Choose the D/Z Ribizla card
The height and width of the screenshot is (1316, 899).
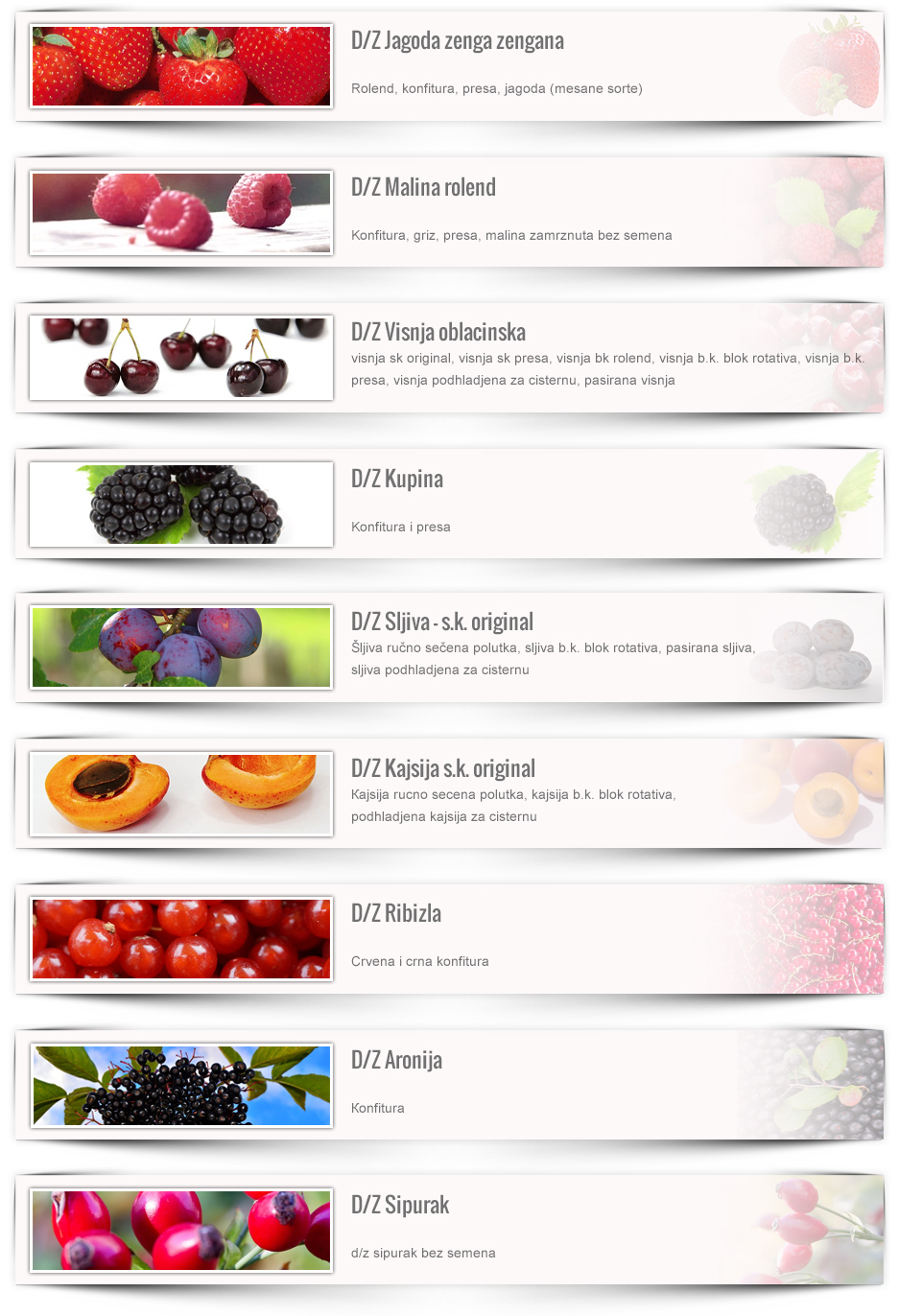click(396, 914)
